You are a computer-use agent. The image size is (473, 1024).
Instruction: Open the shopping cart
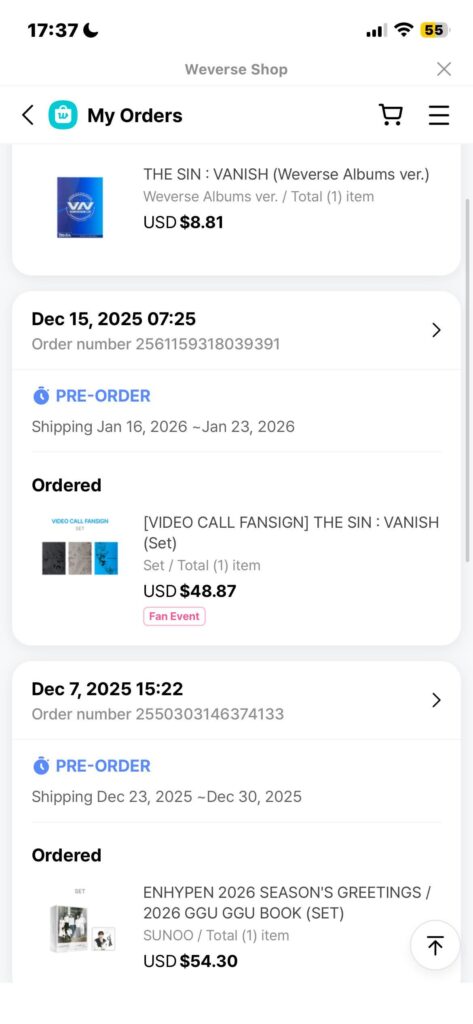[x=391, y=115]
